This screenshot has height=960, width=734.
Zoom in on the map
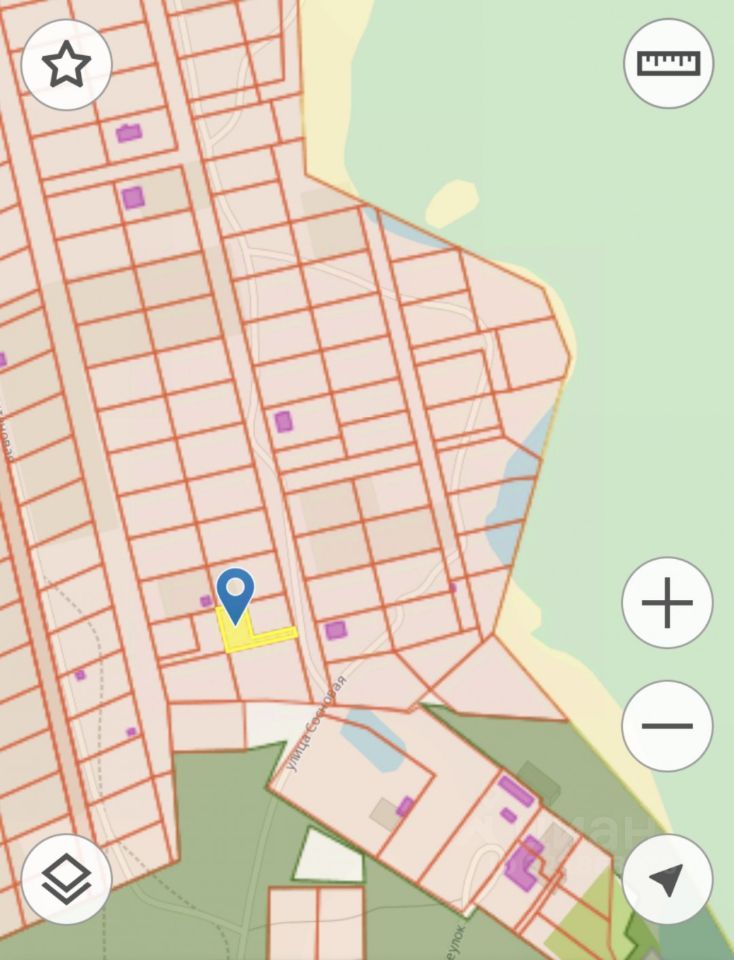pos(667,603)
